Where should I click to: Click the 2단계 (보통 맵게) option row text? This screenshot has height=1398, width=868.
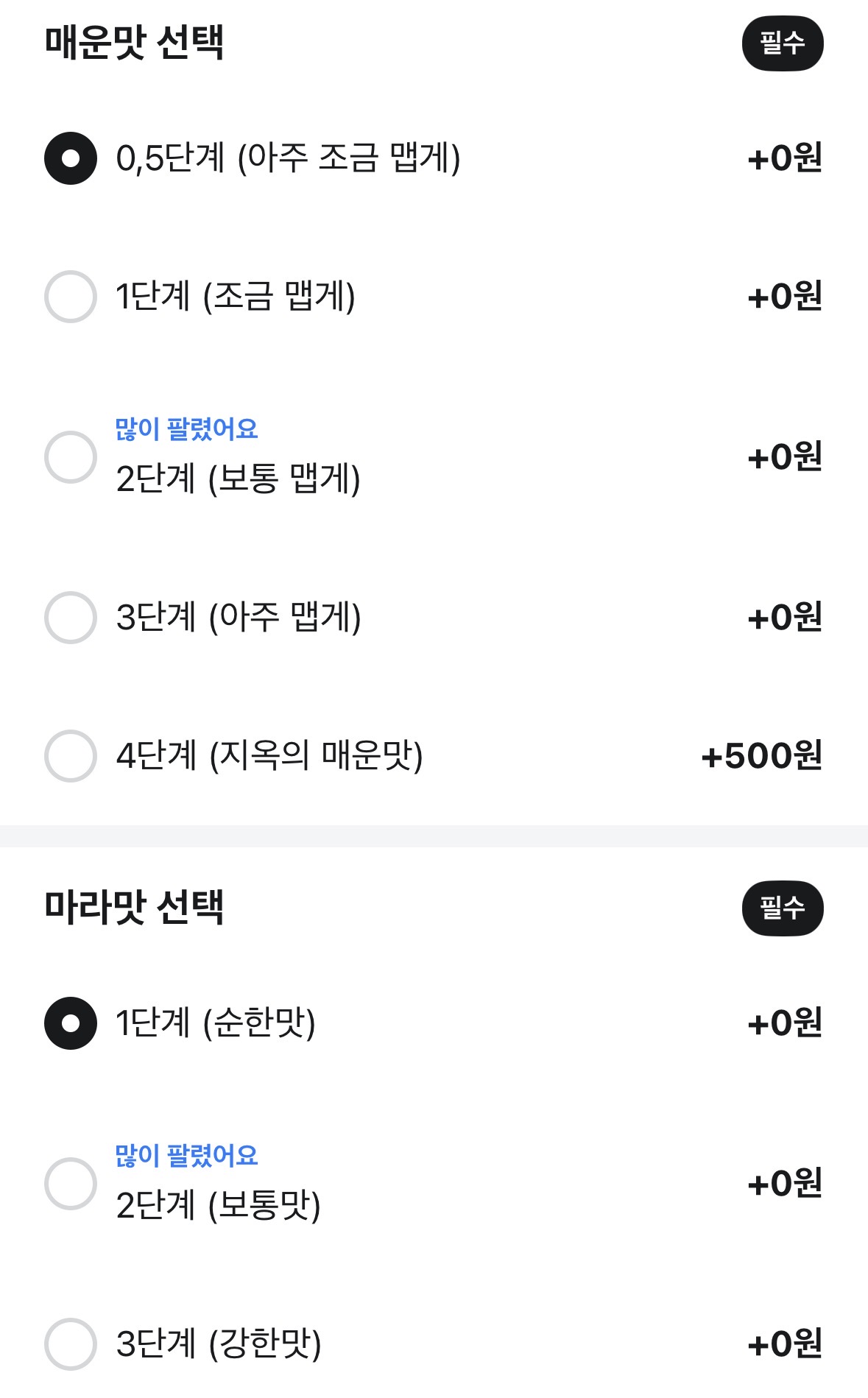pos(236,477)
